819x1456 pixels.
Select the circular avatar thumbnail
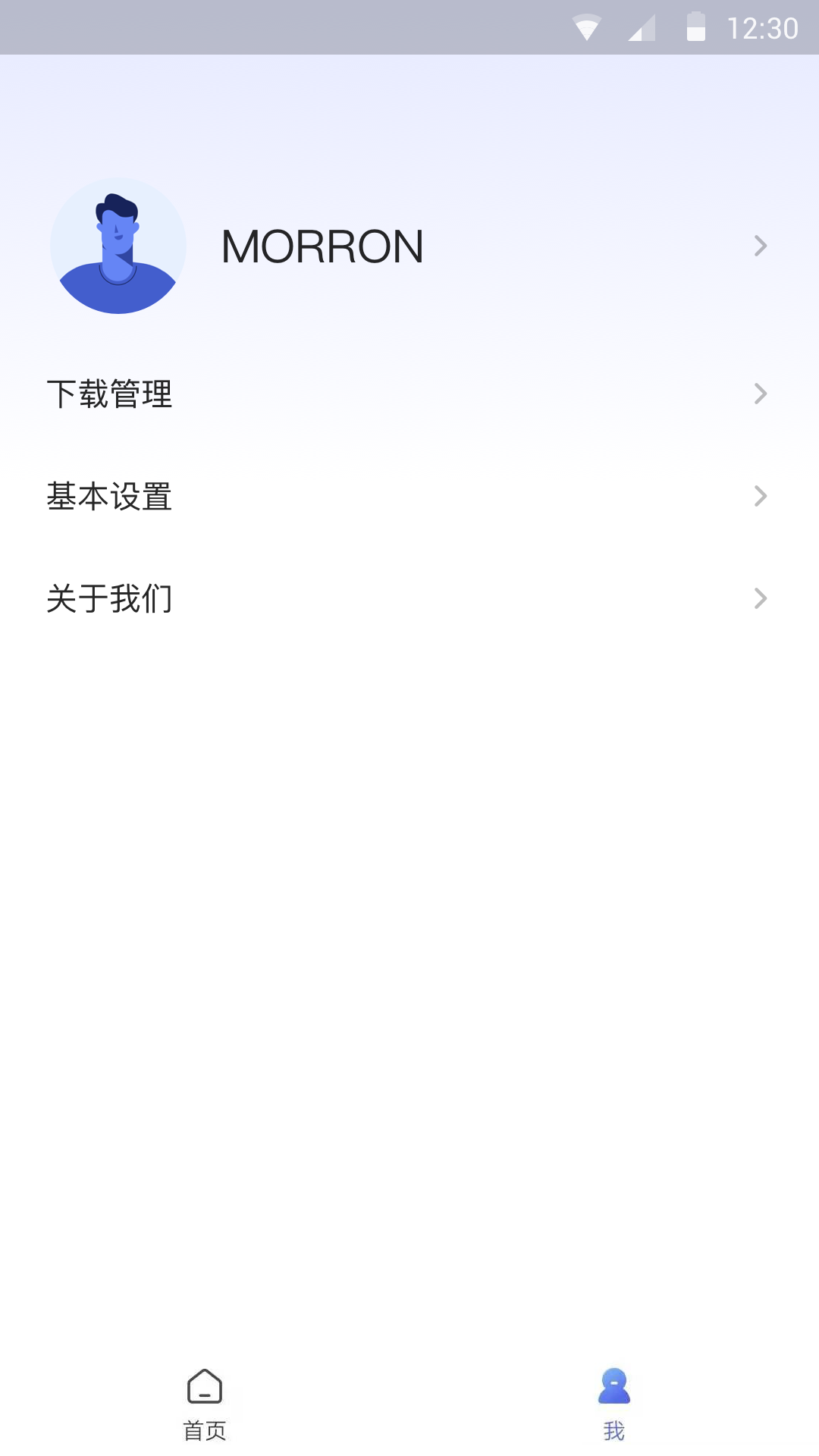point(118,245)
